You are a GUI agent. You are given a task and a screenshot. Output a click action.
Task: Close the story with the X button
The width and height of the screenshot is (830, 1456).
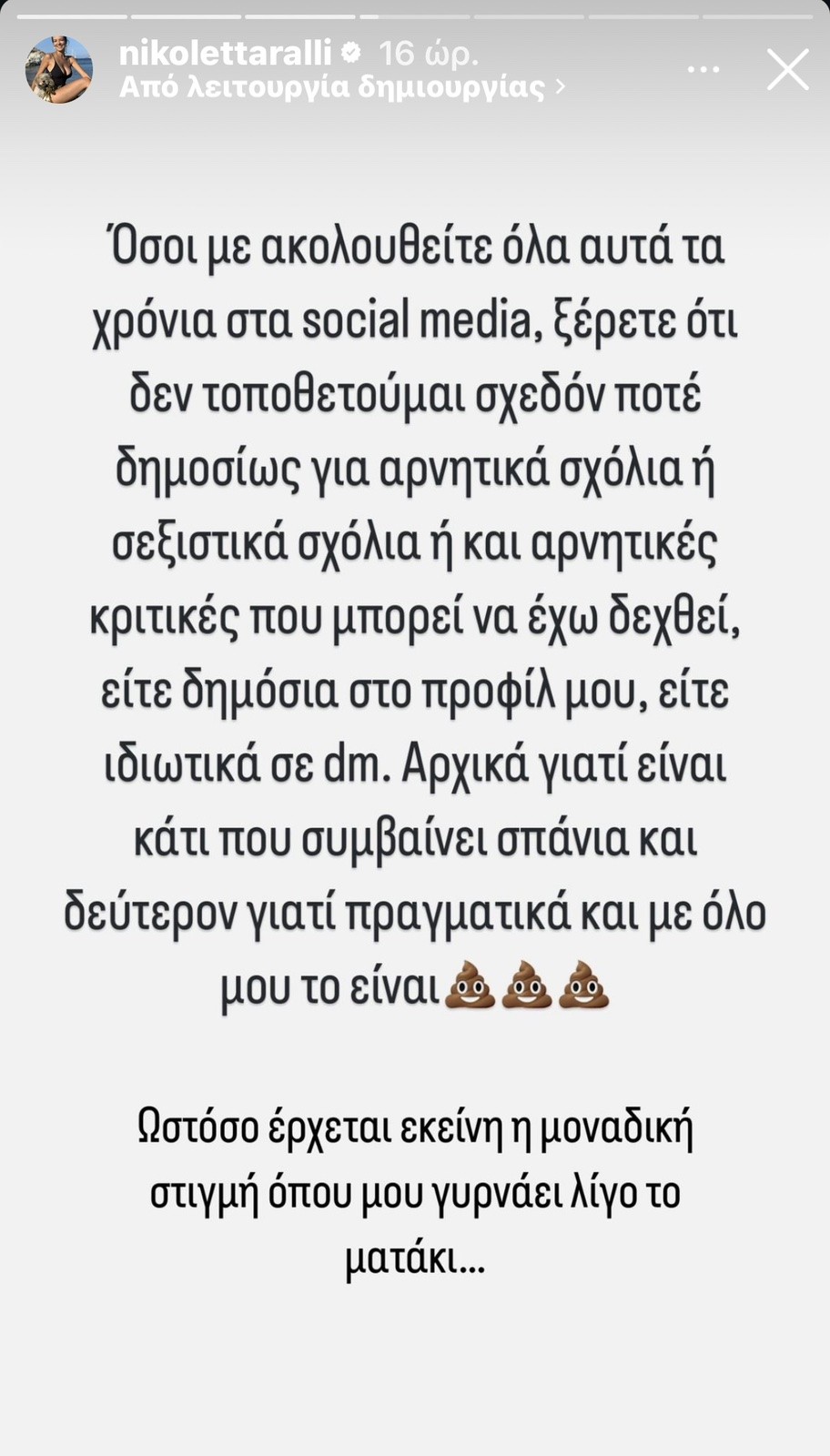(x=787, y=70)
